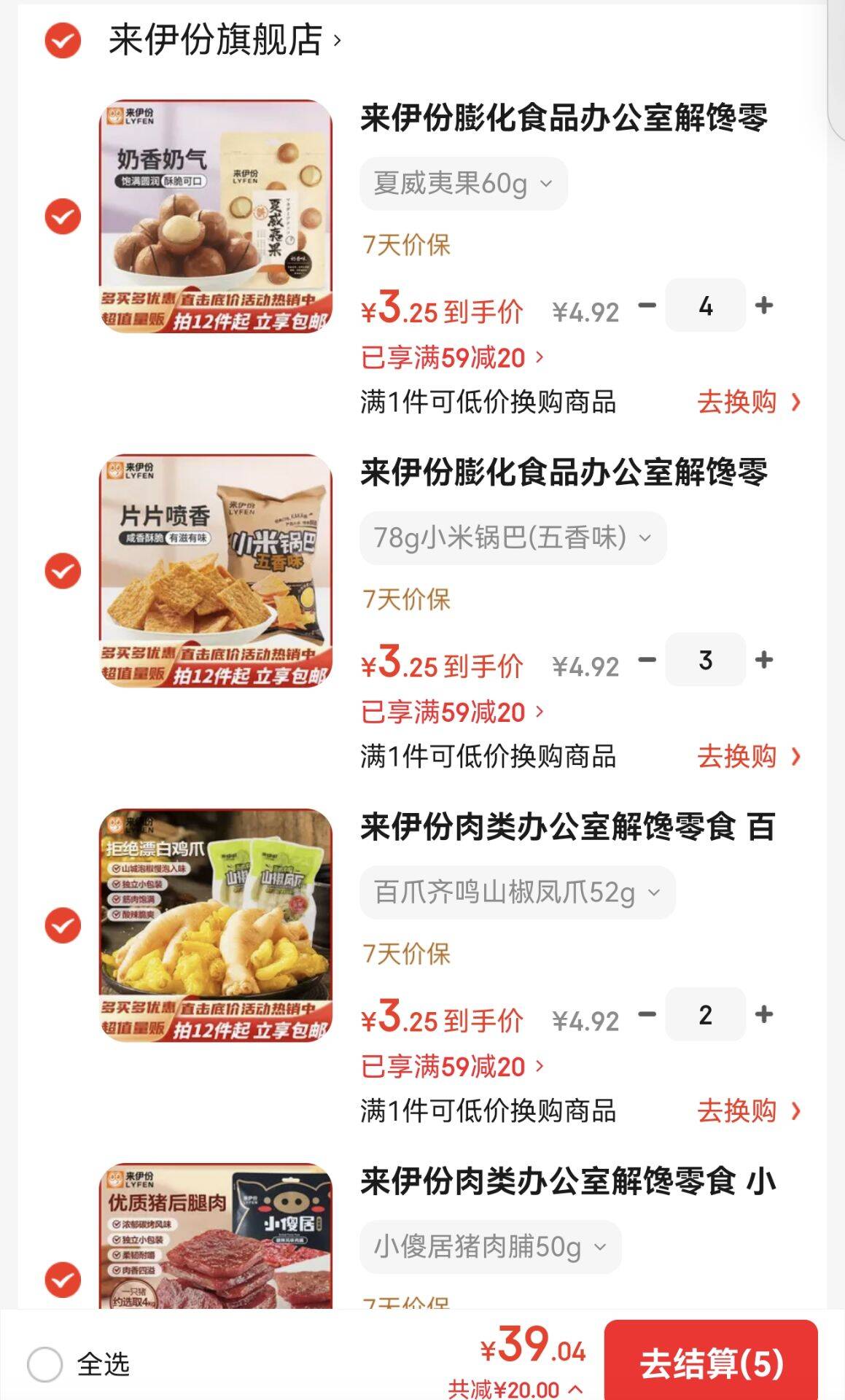Check the 全选 select-all option
The image size is (845, 1400).
45,1364
